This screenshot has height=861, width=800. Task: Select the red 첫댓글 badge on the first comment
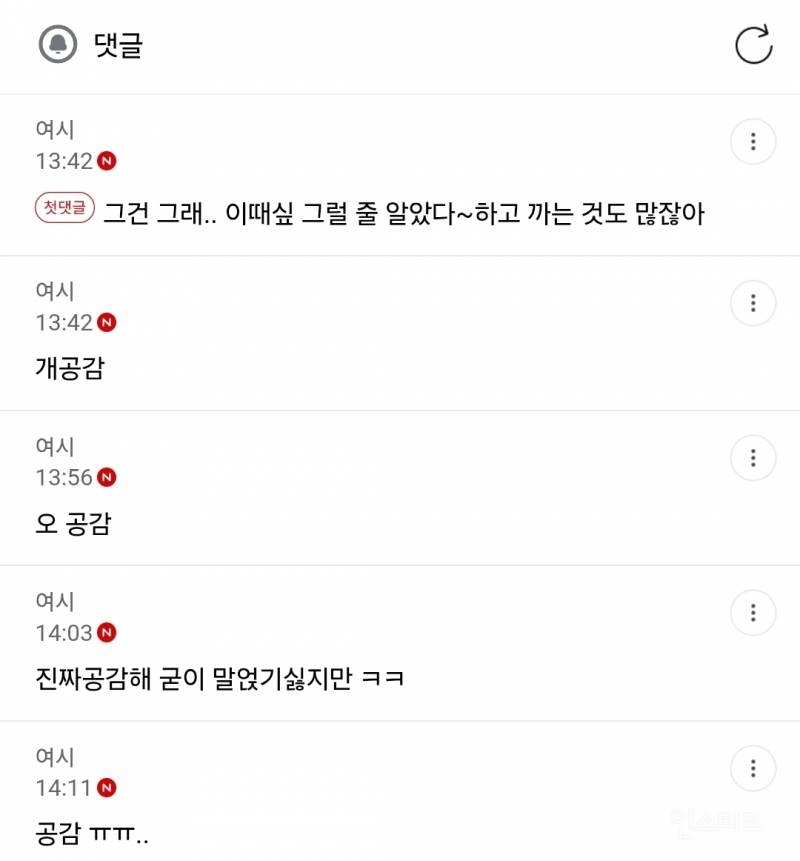63,206
